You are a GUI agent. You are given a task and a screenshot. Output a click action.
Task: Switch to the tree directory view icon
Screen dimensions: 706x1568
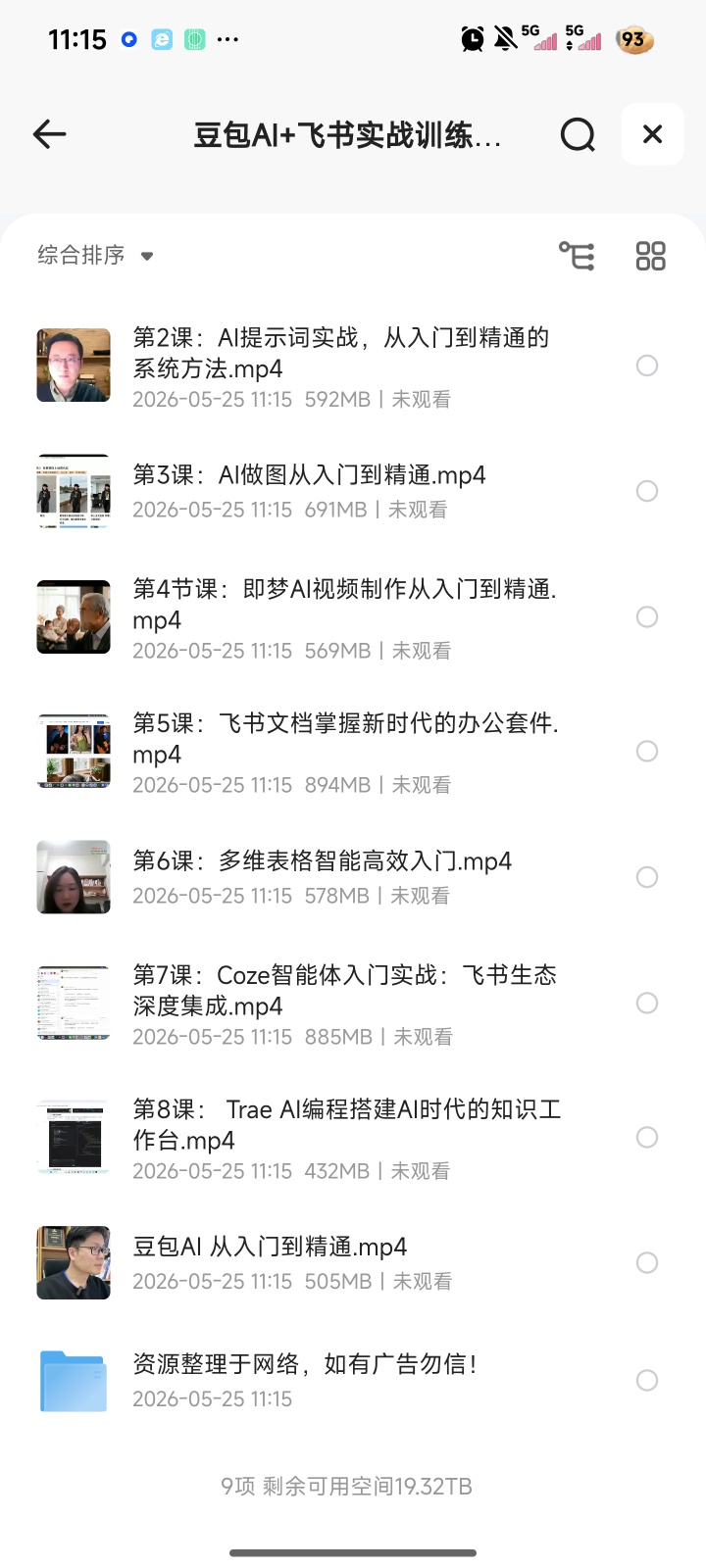point(577,256)
